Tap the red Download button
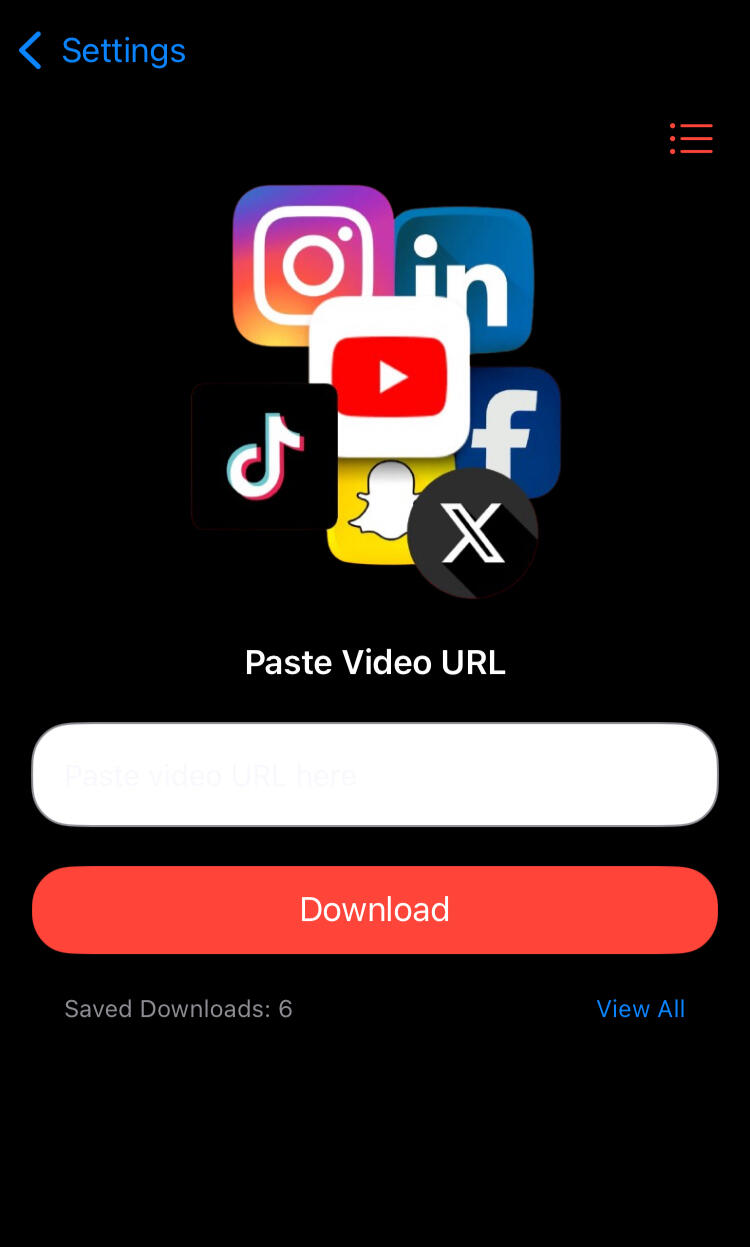Image resolution: width=750 pixels, height=1247 pixels. (x=375, y=909)
